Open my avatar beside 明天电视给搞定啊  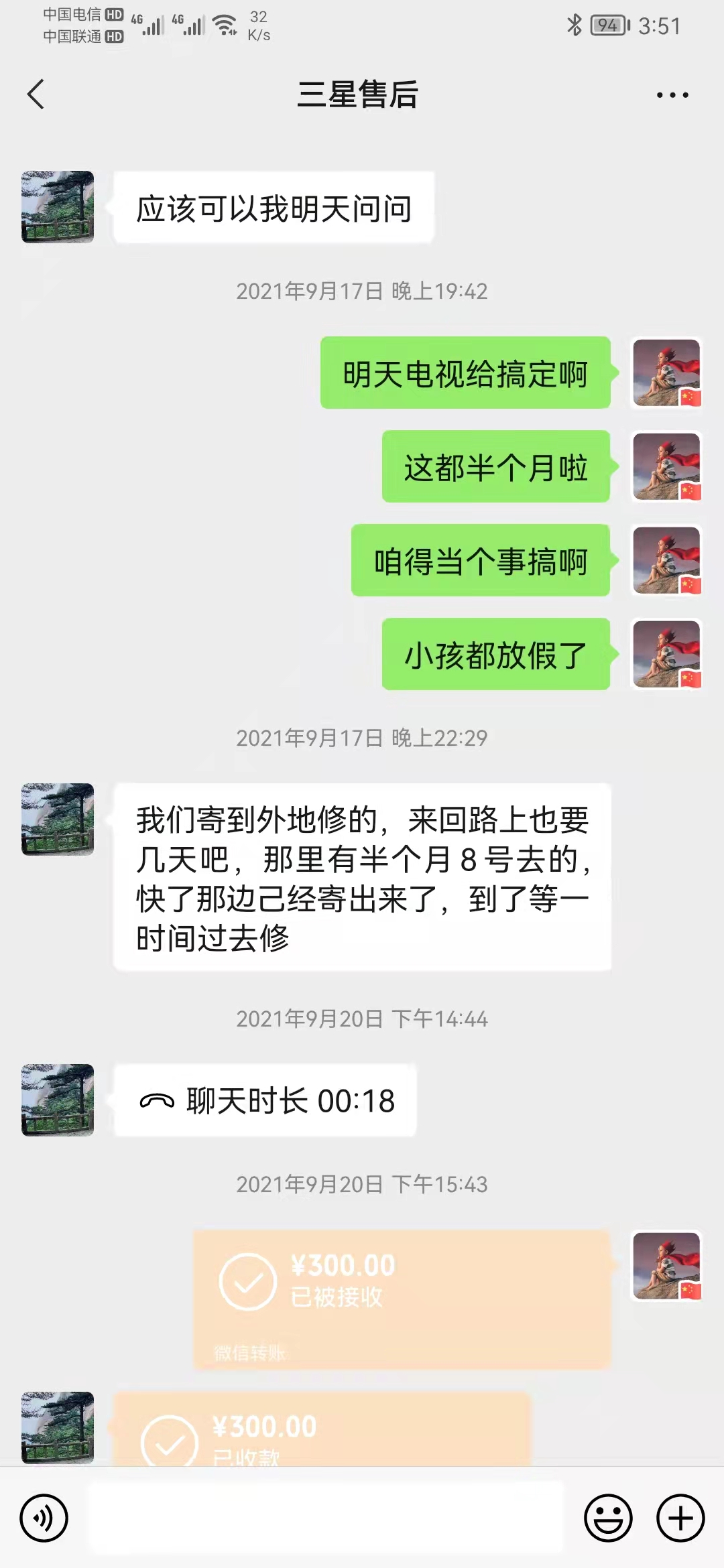[x=666, y=373]
